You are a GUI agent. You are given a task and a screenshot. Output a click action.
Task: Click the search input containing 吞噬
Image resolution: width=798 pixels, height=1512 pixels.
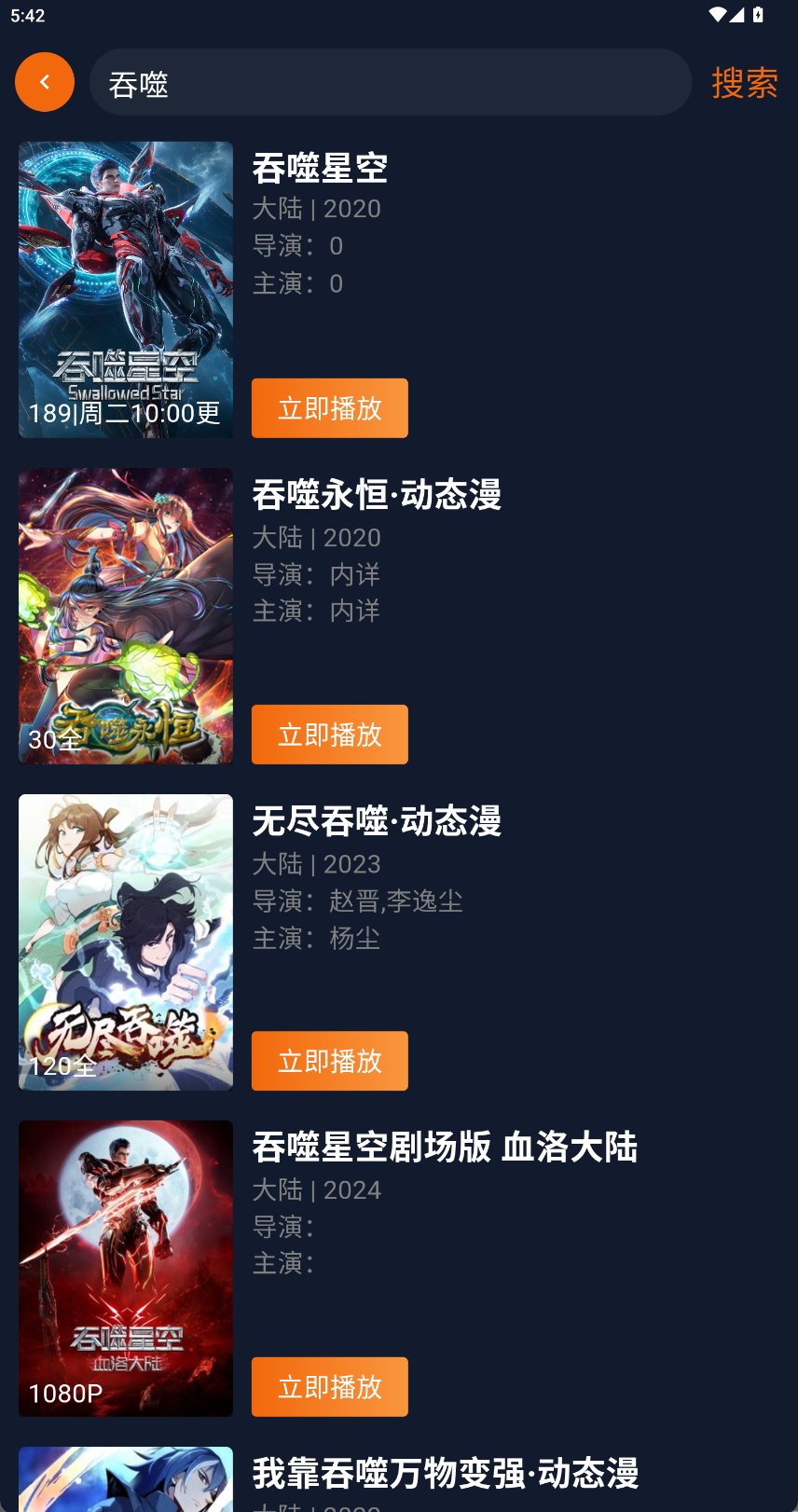(x=391, y=82)
